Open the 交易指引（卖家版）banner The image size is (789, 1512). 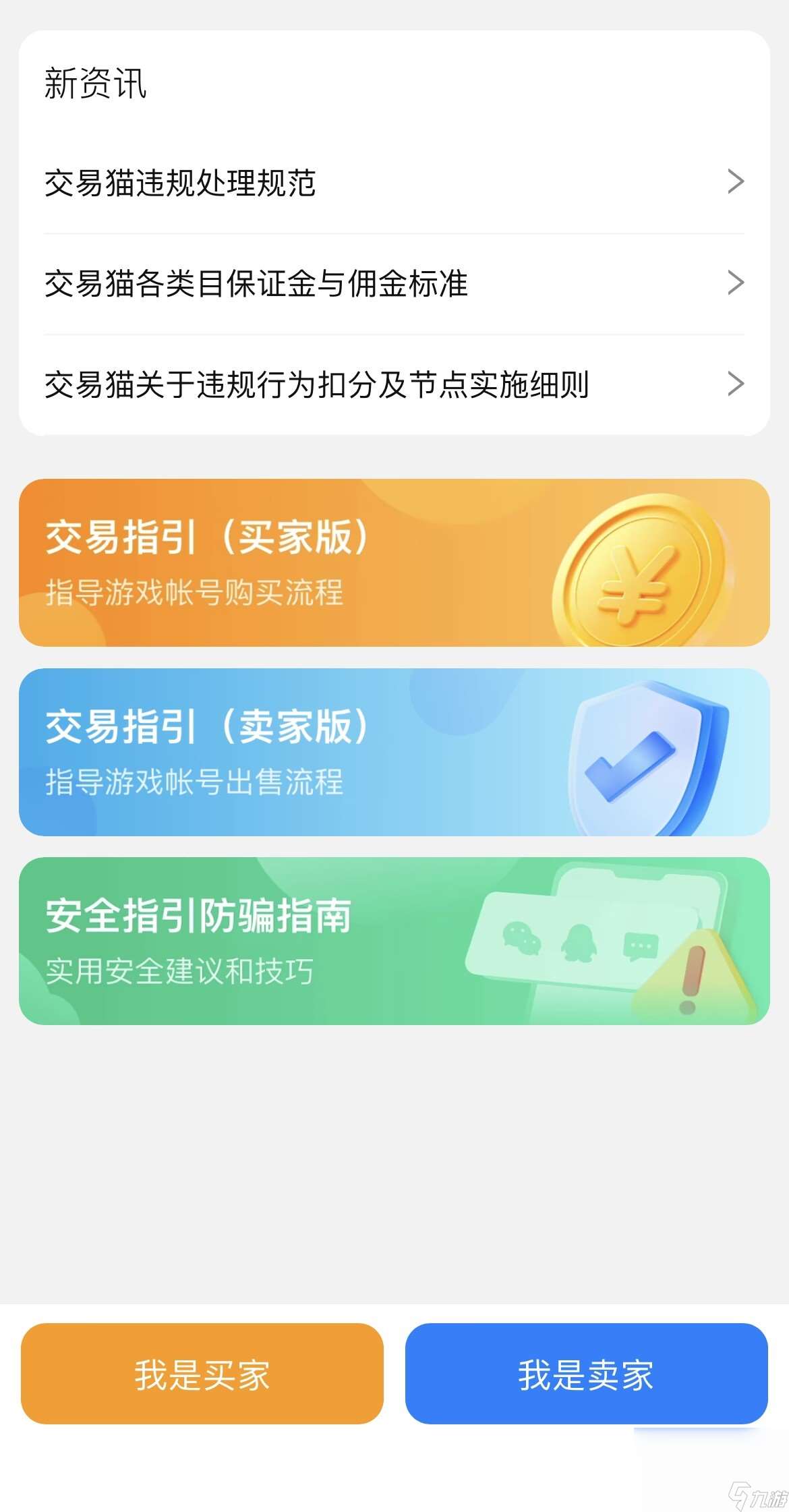tap(394, 752)
